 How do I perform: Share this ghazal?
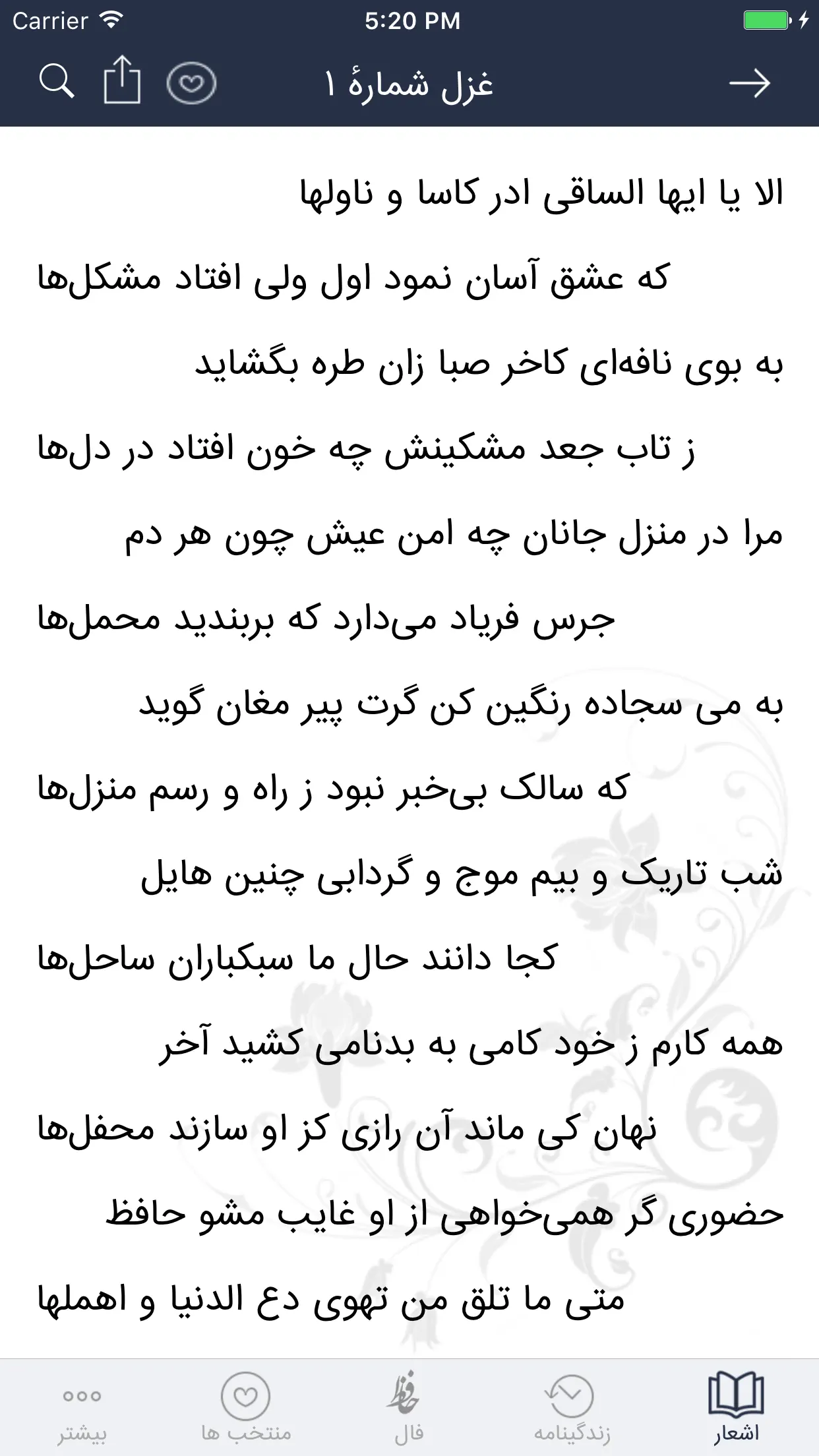(x=123, y=80)
